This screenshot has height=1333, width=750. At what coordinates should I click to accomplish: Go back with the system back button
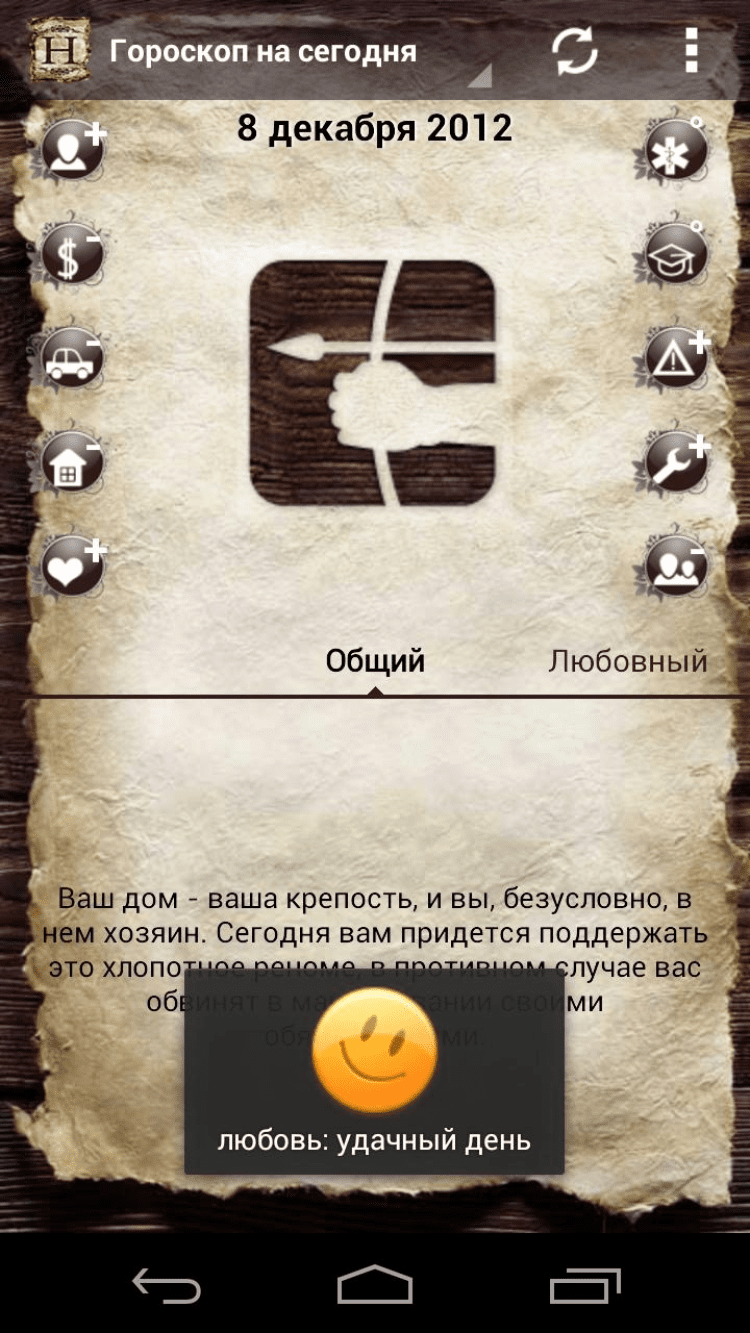pos(167,1286)
